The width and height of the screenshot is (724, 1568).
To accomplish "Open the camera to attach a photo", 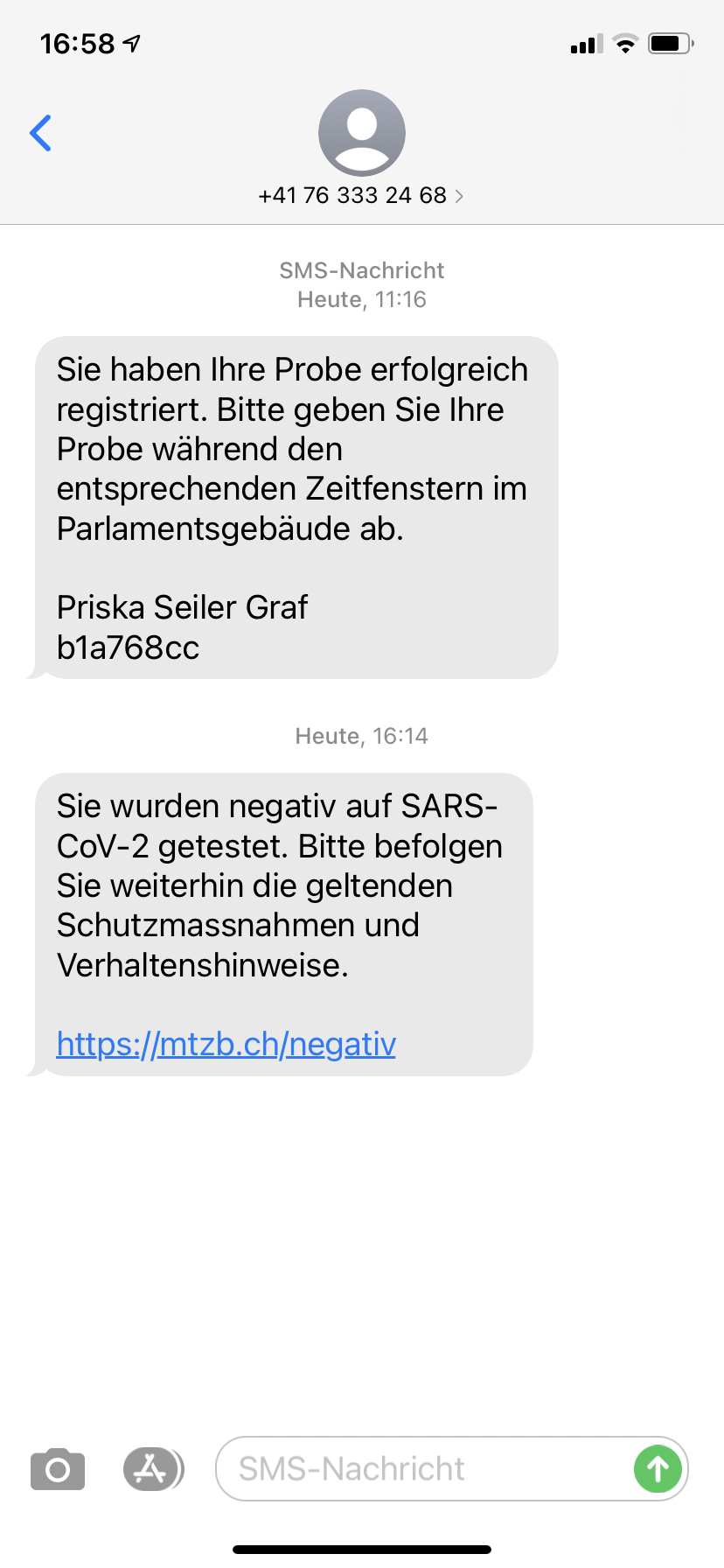I will click(58, 1469).
